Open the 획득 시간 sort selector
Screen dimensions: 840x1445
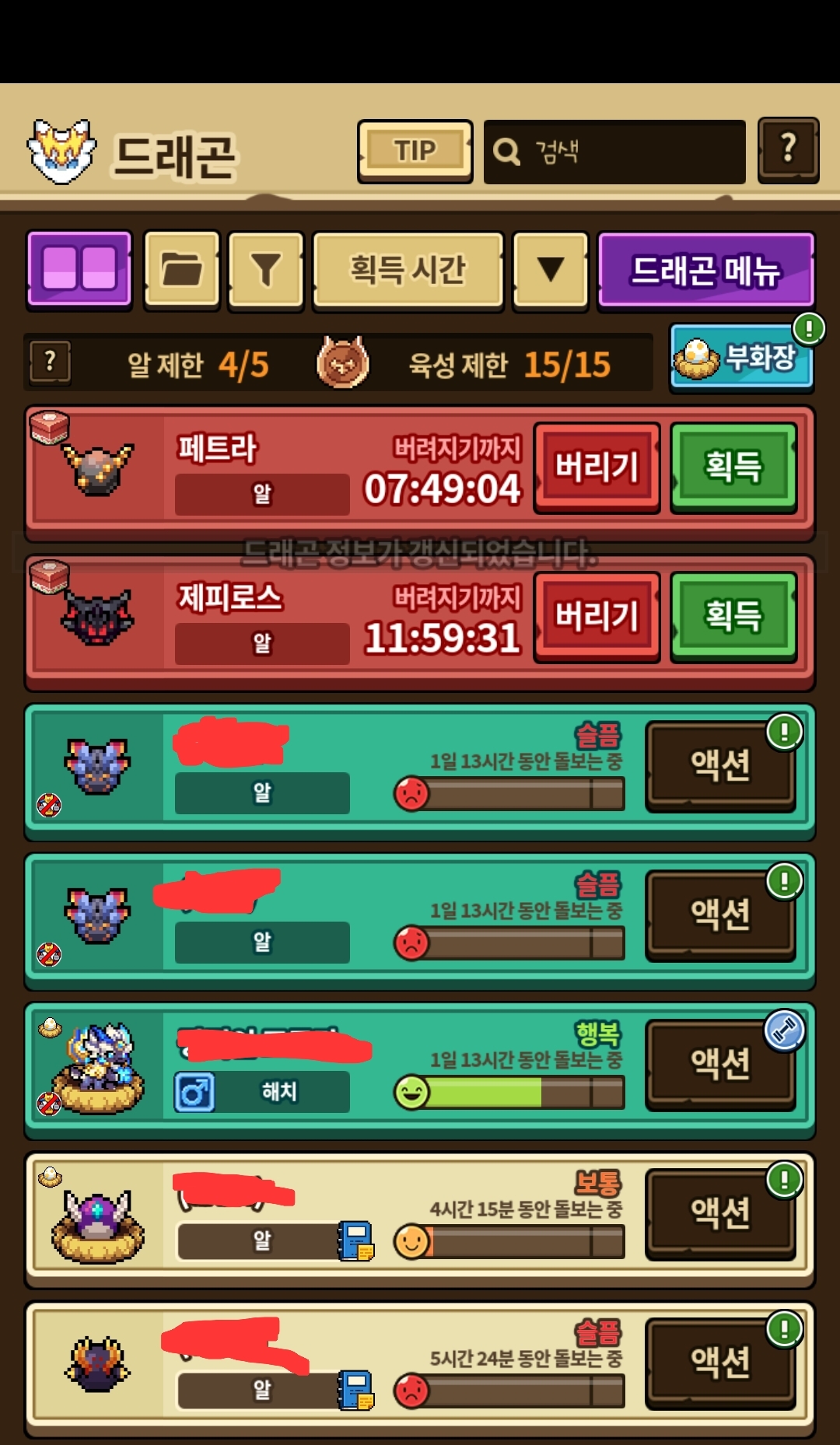[408, 270]
